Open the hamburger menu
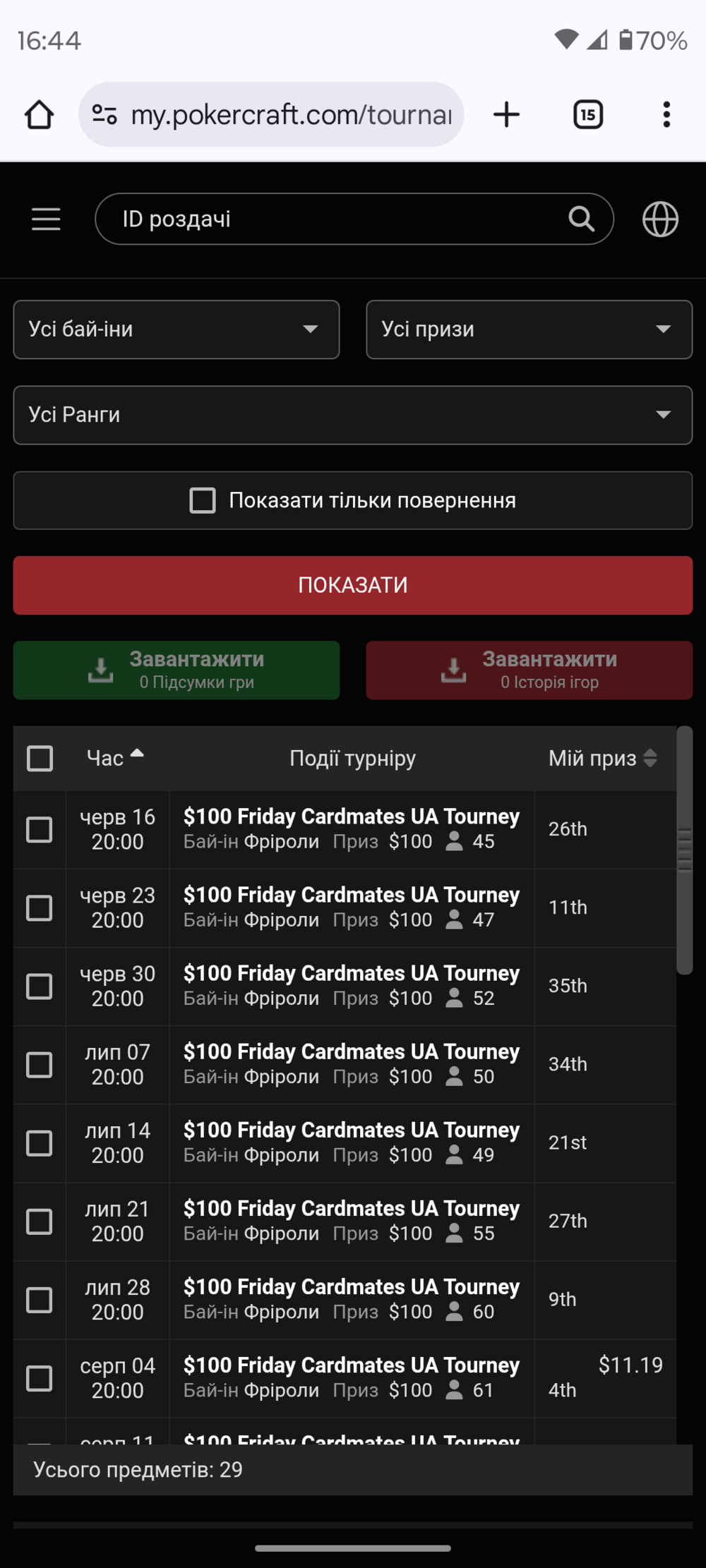 46,219
